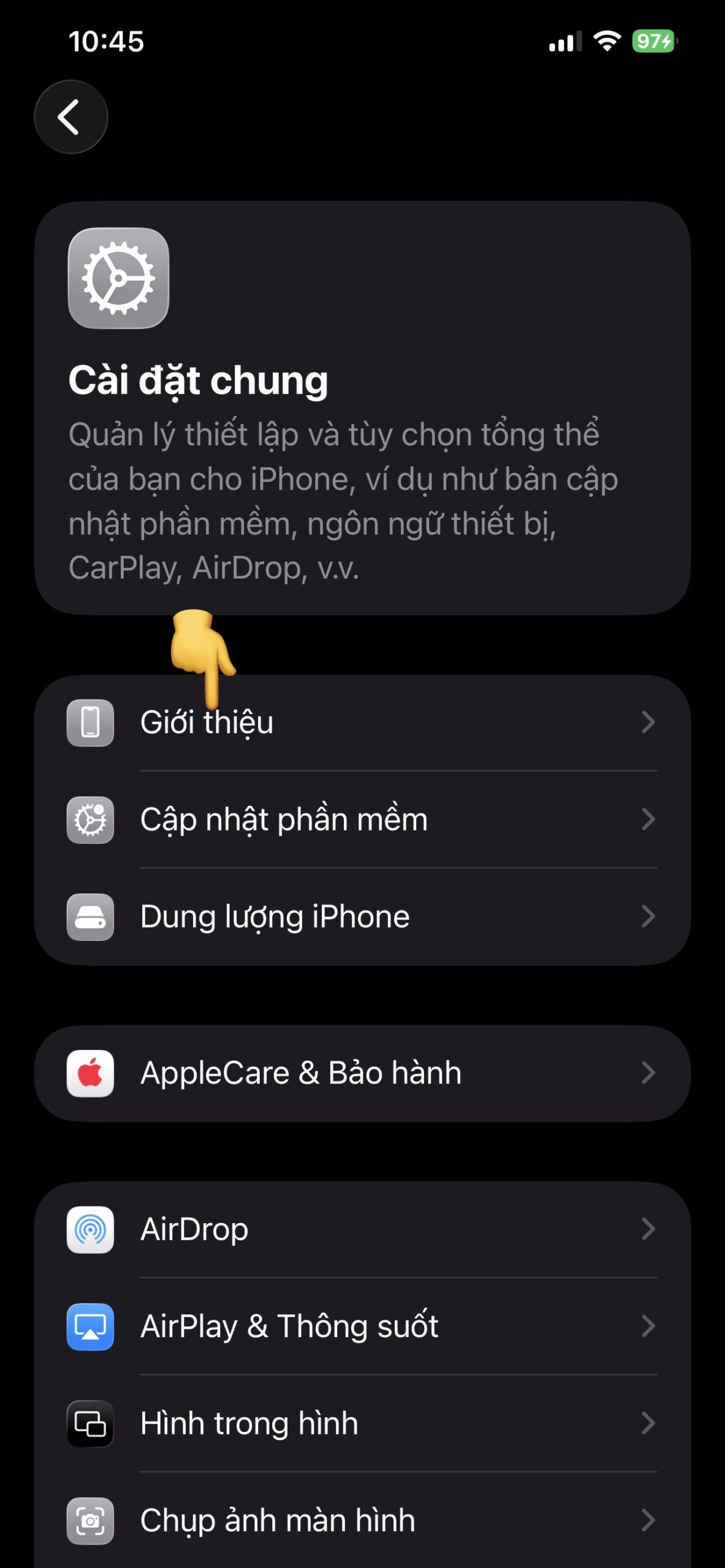Open Cập nhật phần mềm settings
725x1568 pixels.
pyautogui.click(x=362, y=820)
